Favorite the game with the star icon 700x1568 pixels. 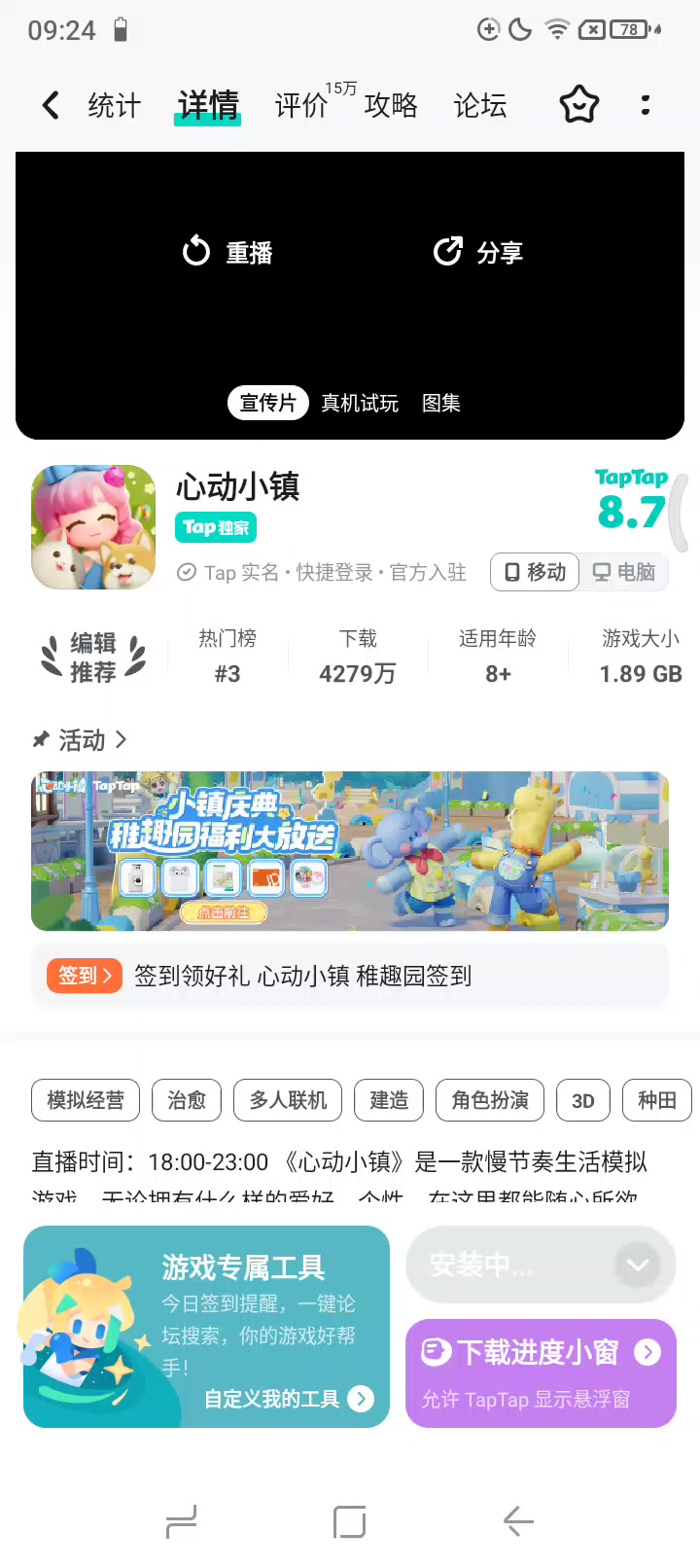pyautogui.click(x=578, y=105)
